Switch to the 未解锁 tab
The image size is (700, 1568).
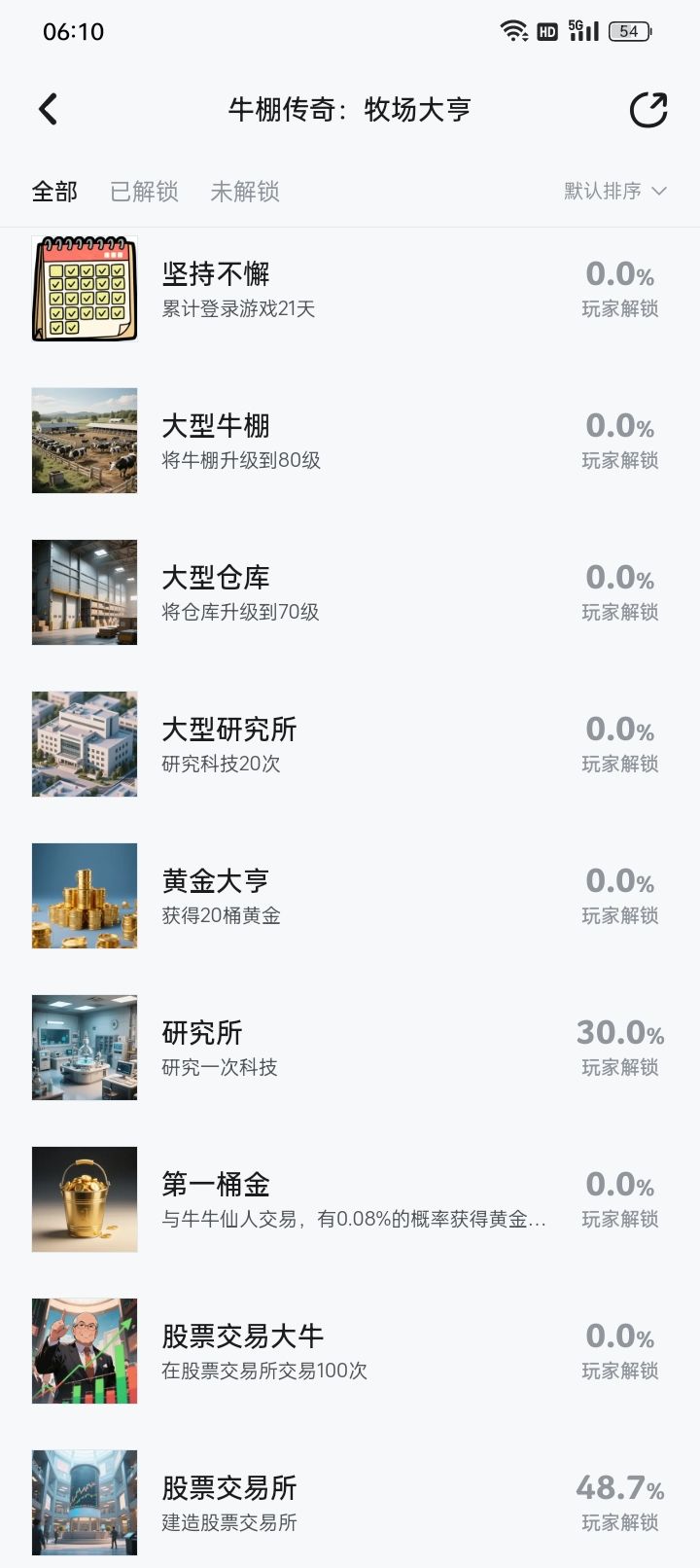(245, 192)
